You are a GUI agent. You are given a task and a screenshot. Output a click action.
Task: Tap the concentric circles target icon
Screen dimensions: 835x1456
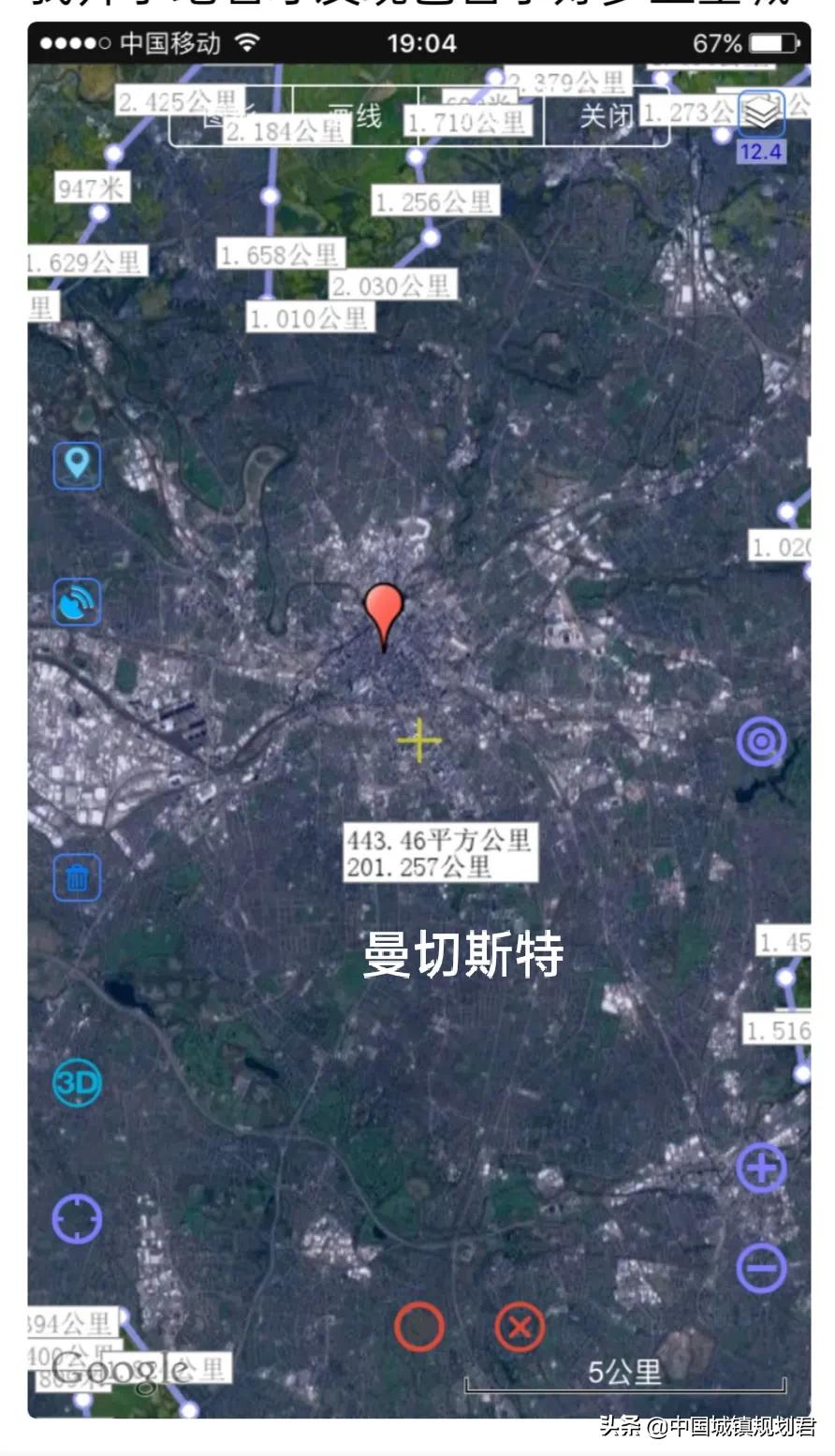tap(761, 742)
